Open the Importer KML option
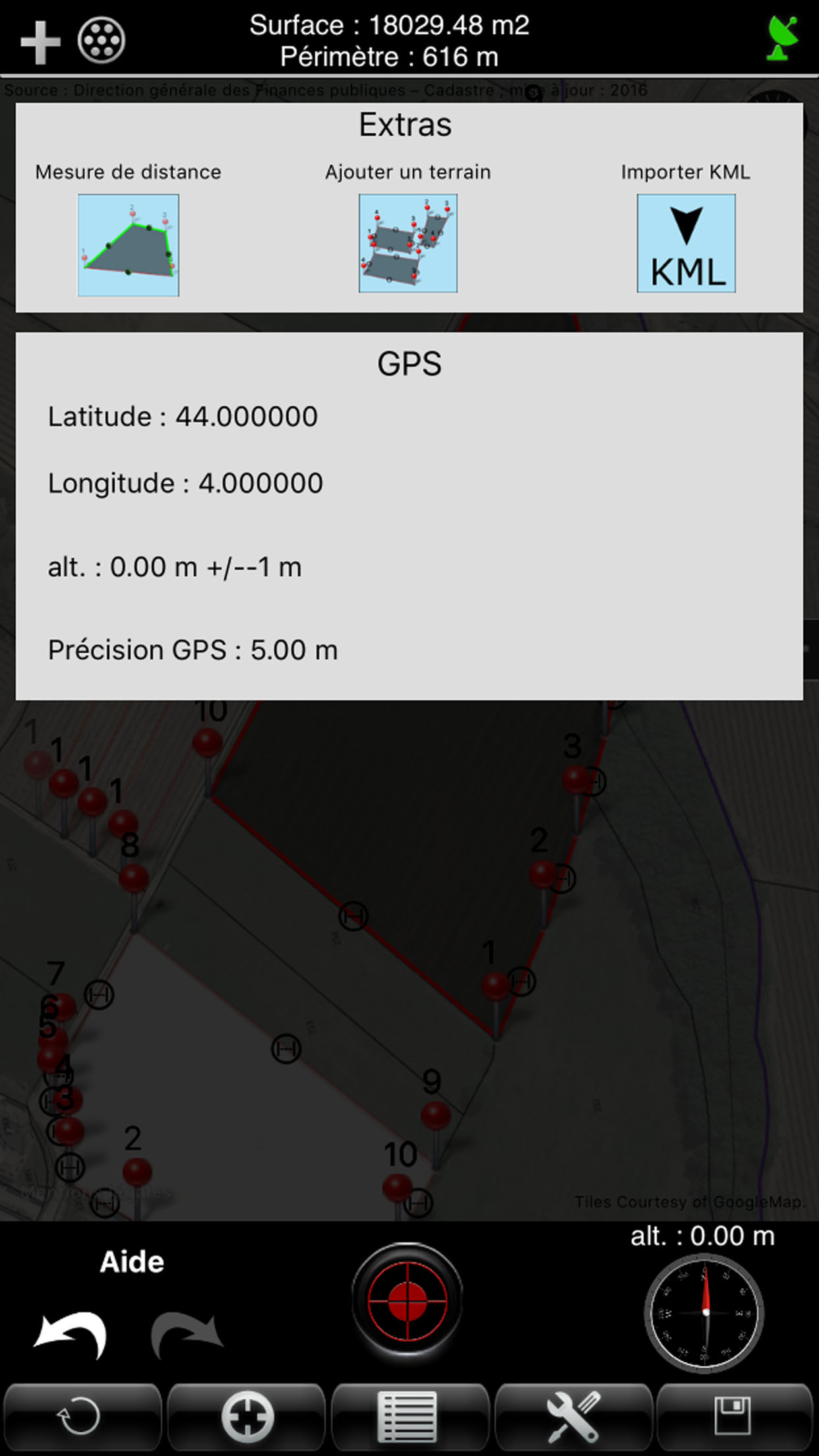This screenshot has width=819, height=1456. 686,243
